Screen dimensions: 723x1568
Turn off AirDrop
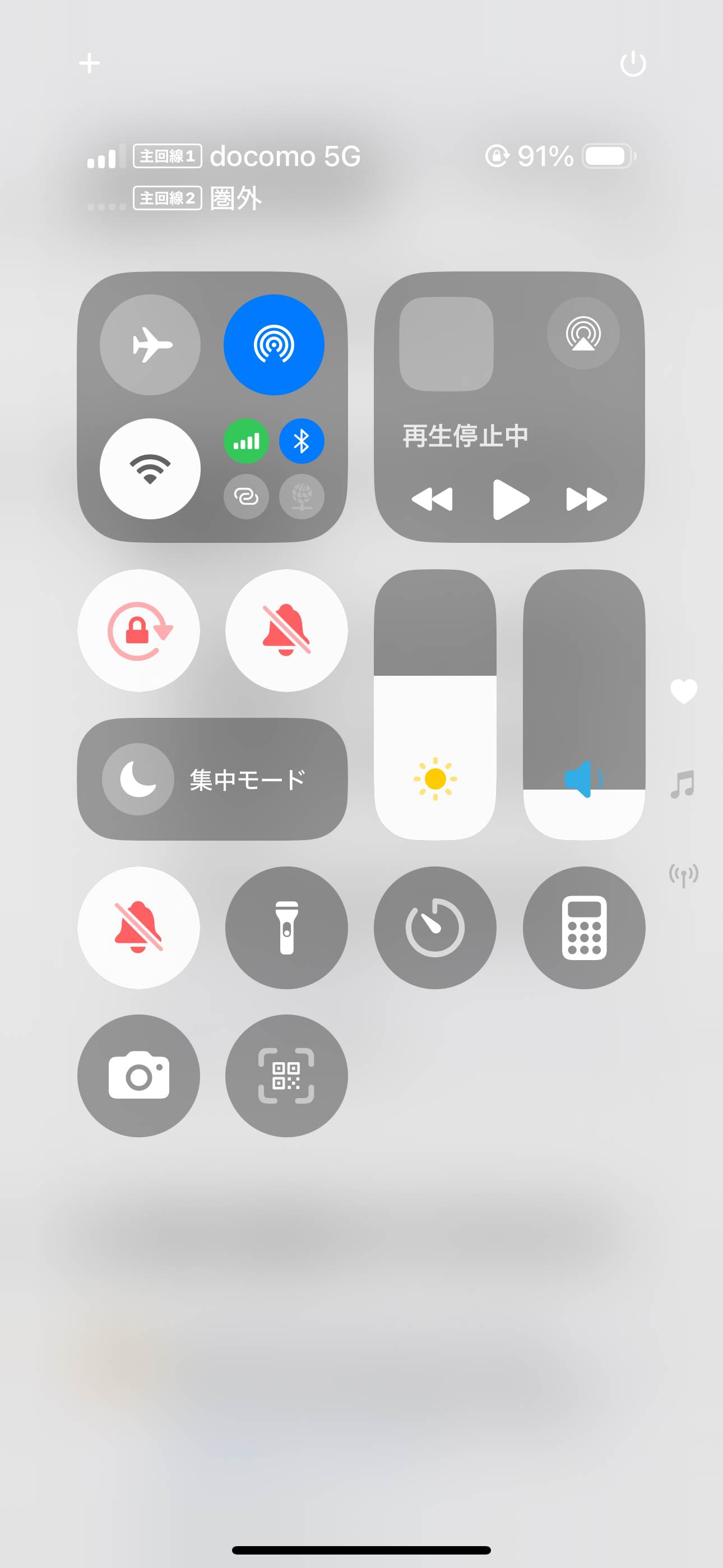[274, 344]
